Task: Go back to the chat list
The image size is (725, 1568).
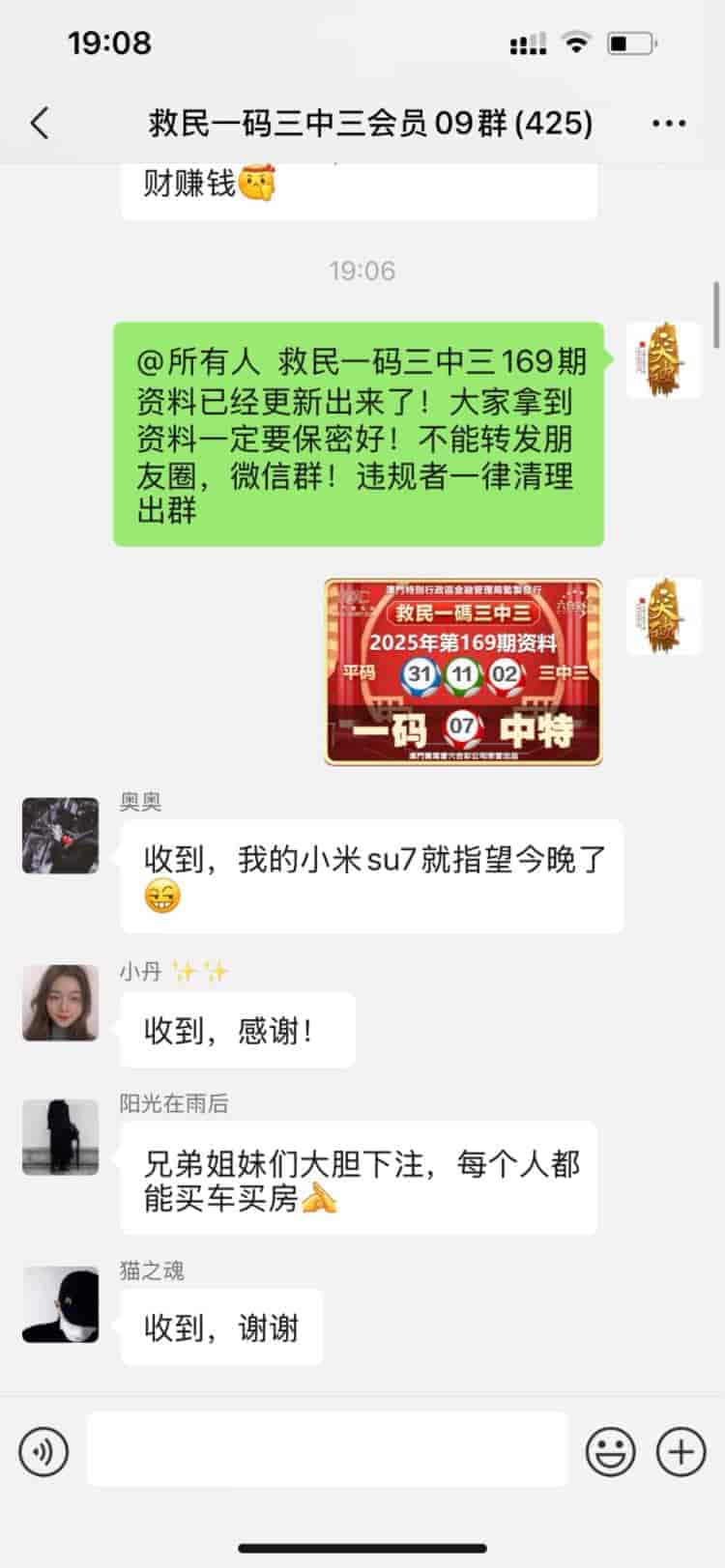Action: tap(40, 124)
